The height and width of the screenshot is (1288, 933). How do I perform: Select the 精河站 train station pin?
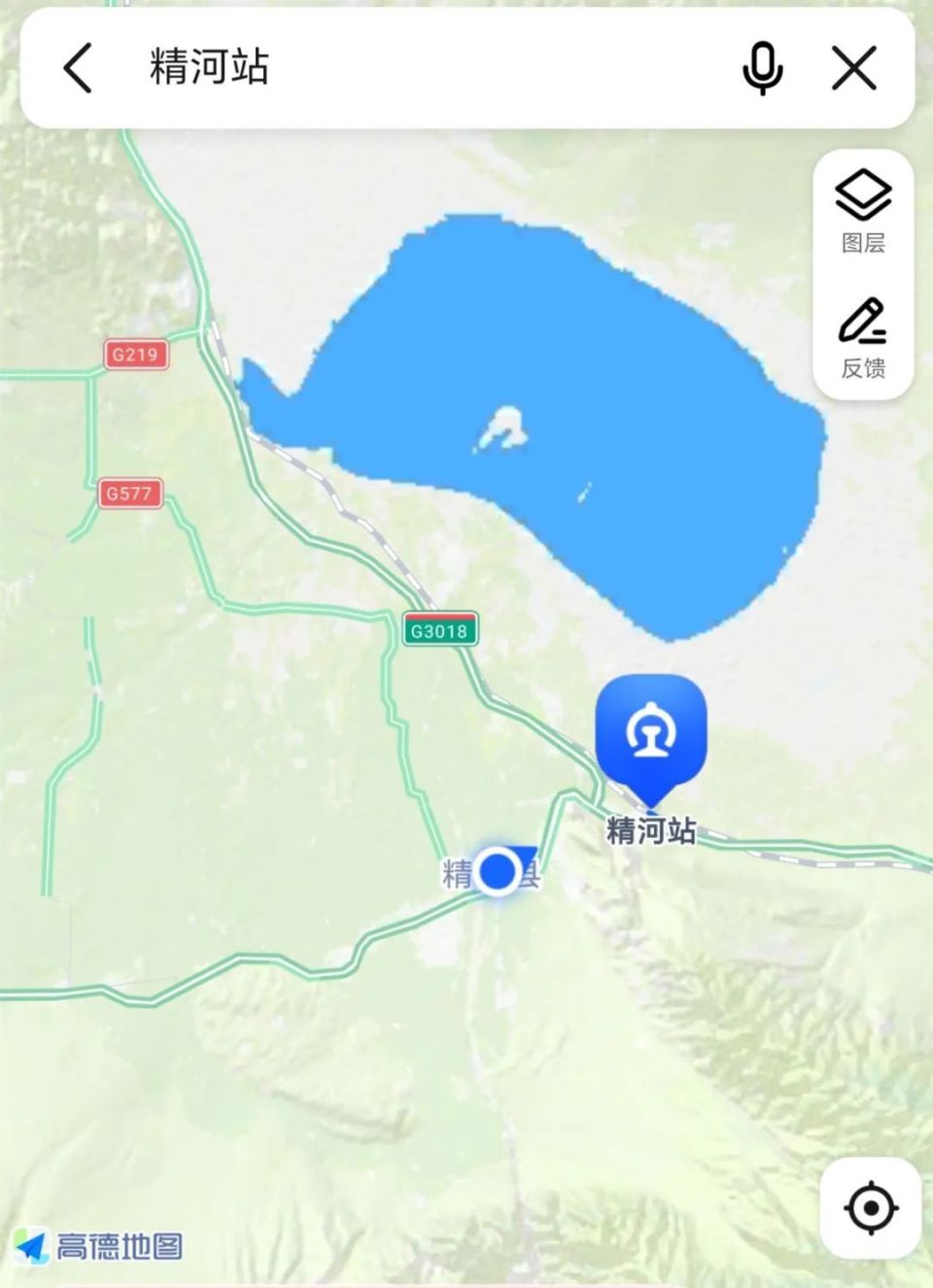[x=650, y=733]
